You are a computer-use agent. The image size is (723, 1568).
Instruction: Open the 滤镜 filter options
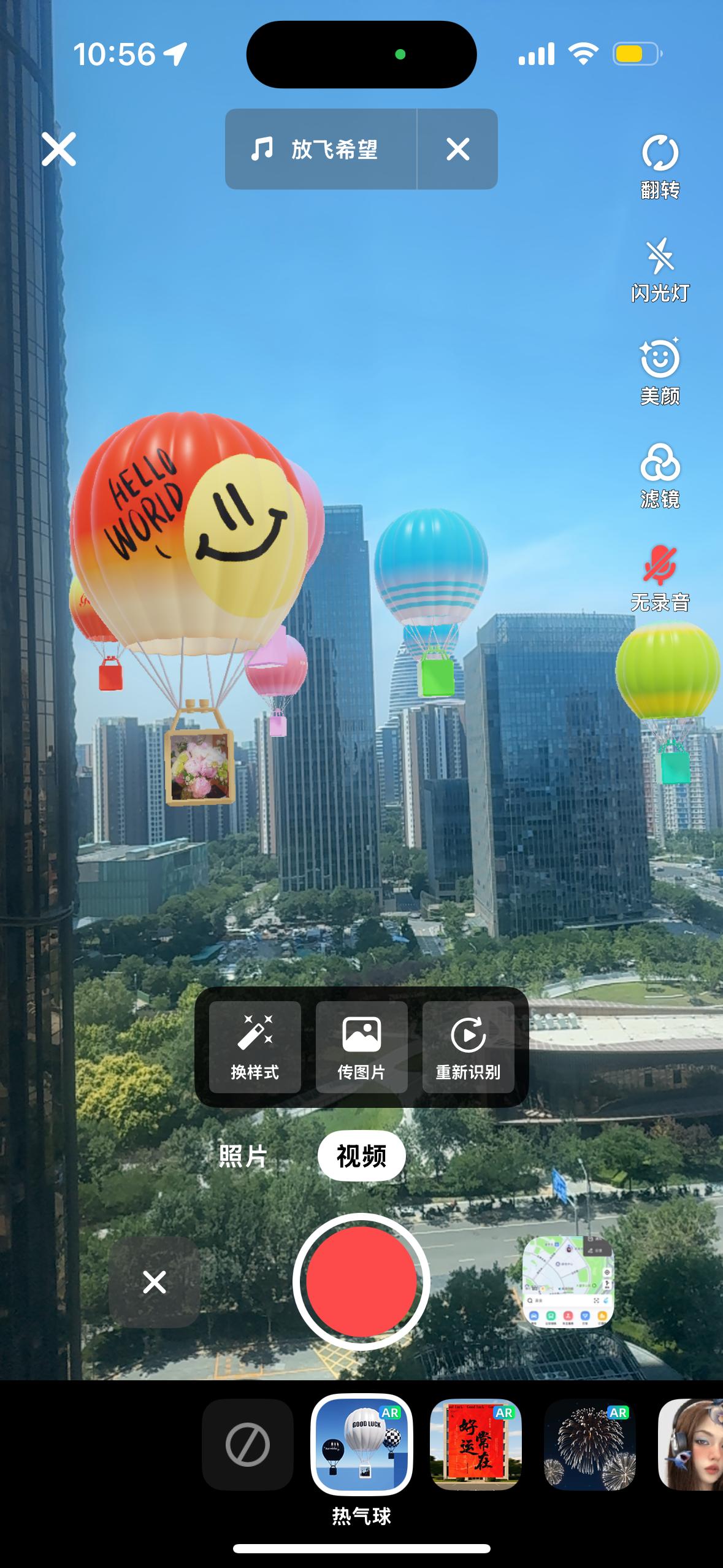click(660, 475)
